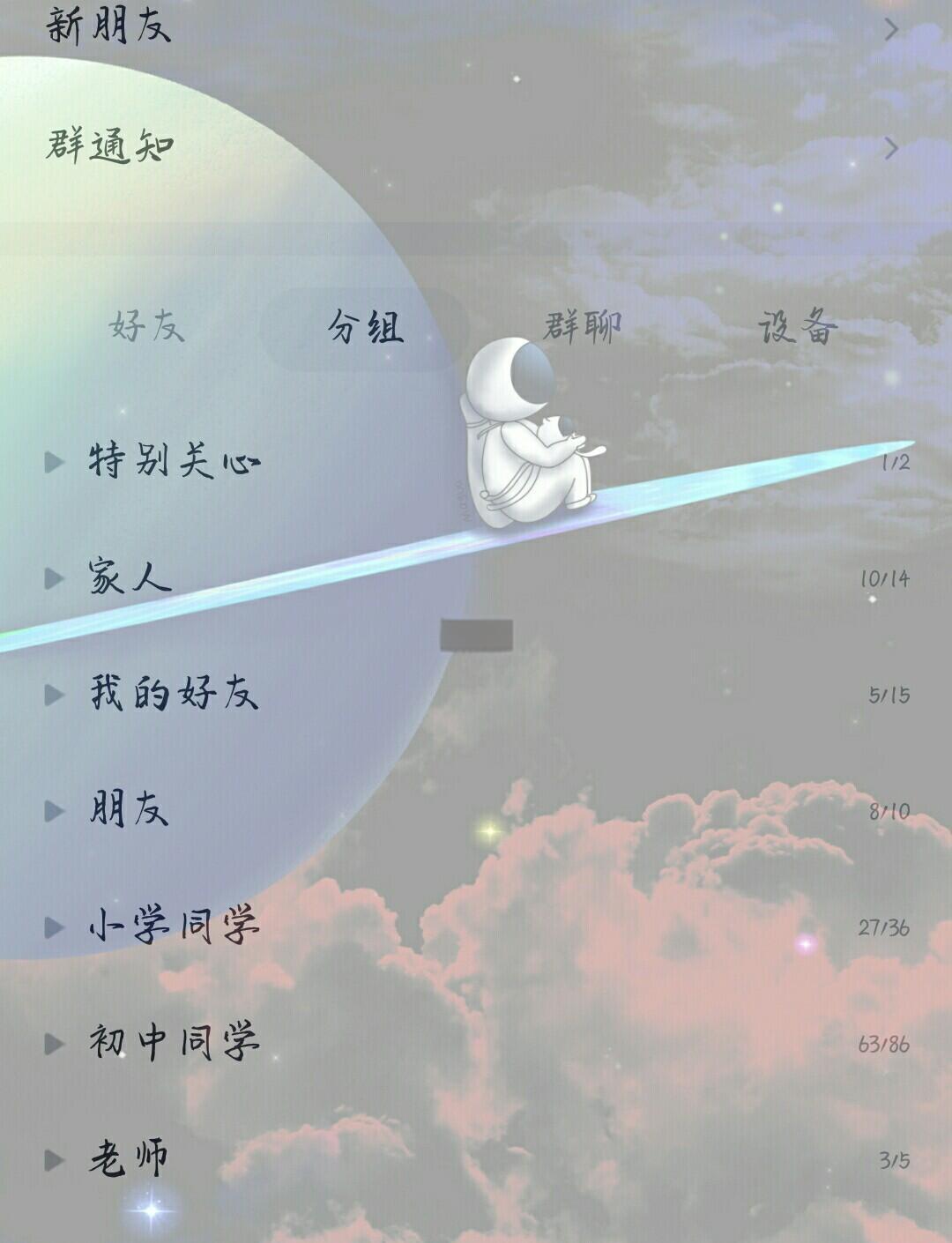Click the 63/86 count of 初中同学

coord(882,1042)
